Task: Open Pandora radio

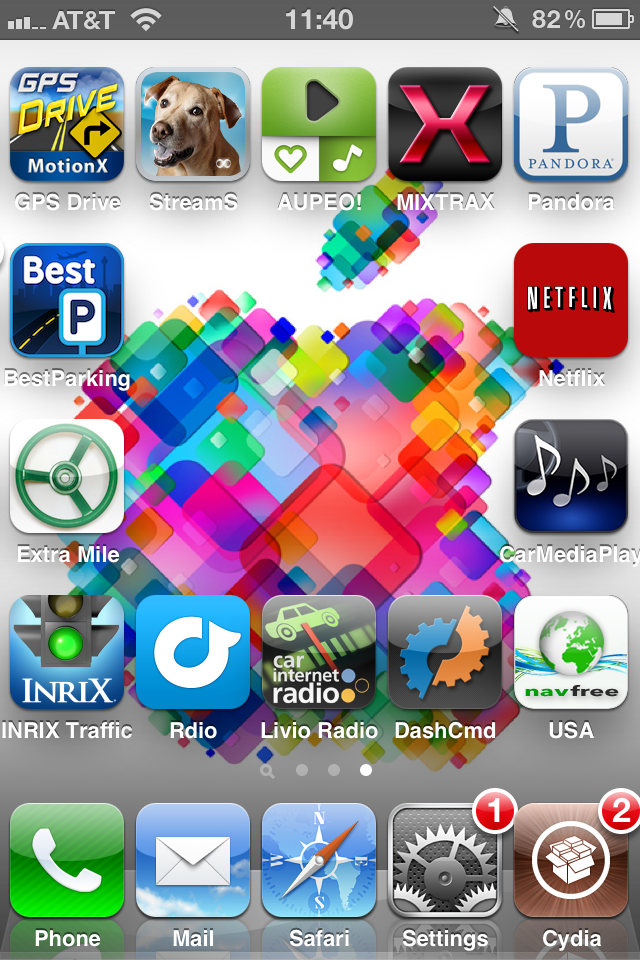Action: tap(571, 124)
